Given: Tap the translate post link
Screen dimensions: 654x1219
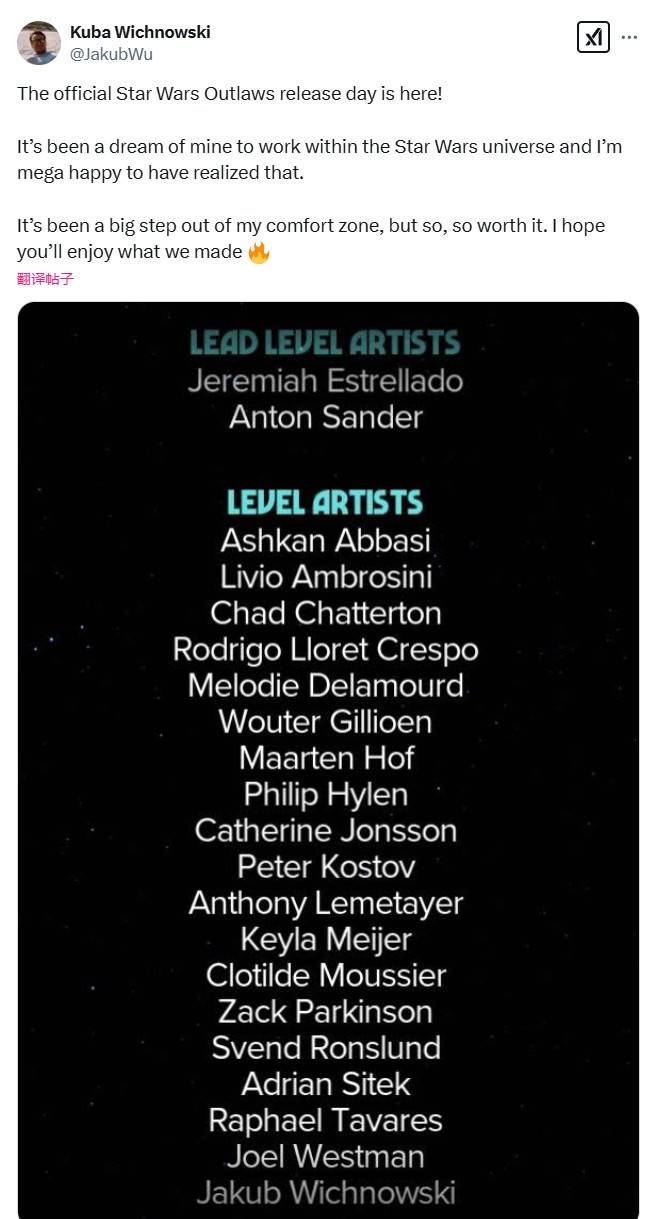Looking at the screenshot, I should tap(45, 279).
